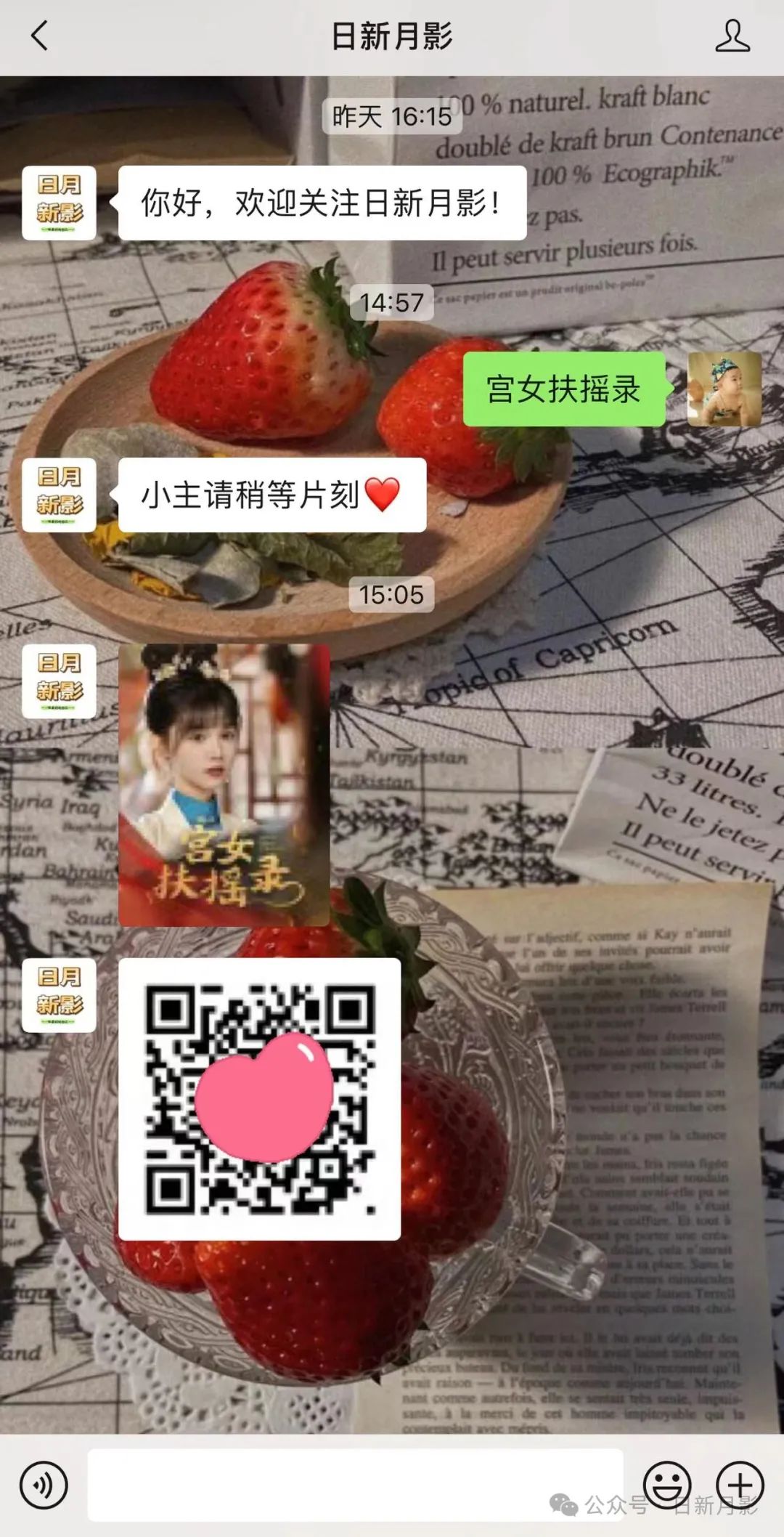Switch to voice input mode
This screenshot has height=1537, width=784.
click(44, 1485)
